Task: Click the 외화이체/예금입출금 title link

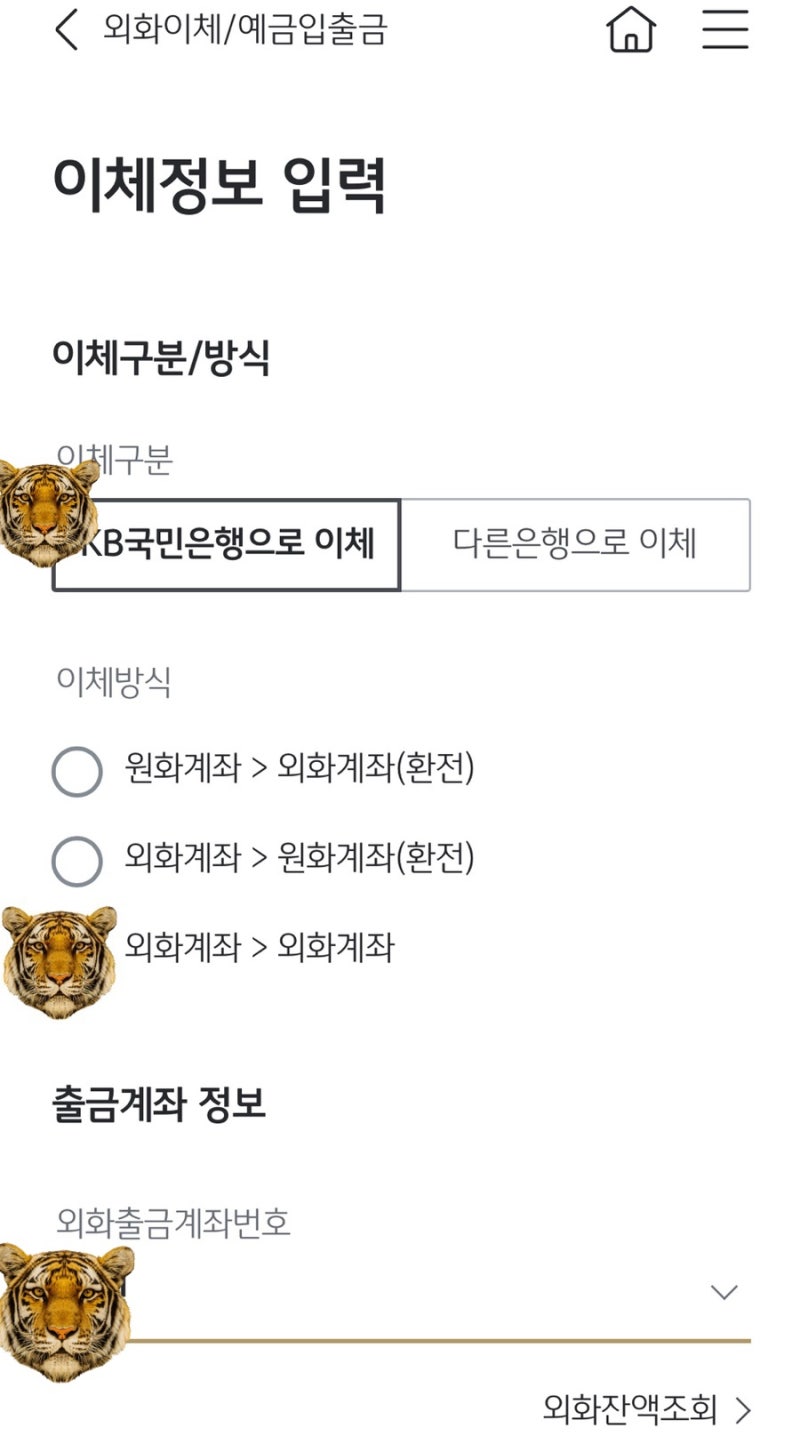Action: [240, 32]
